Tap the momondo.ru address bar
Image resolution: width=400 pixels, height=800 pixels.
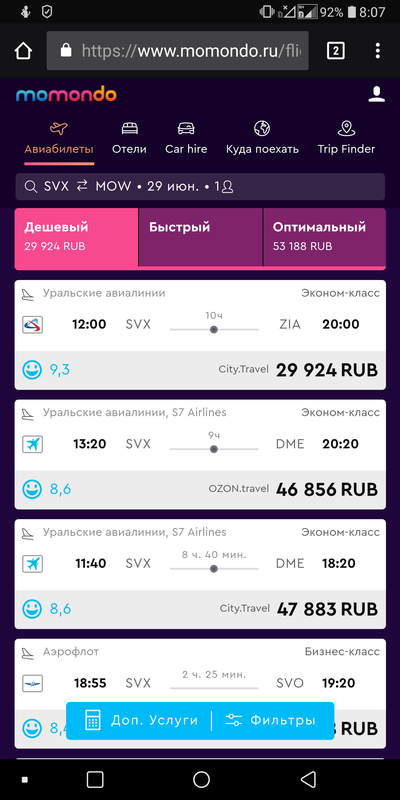tap(178, 51)
